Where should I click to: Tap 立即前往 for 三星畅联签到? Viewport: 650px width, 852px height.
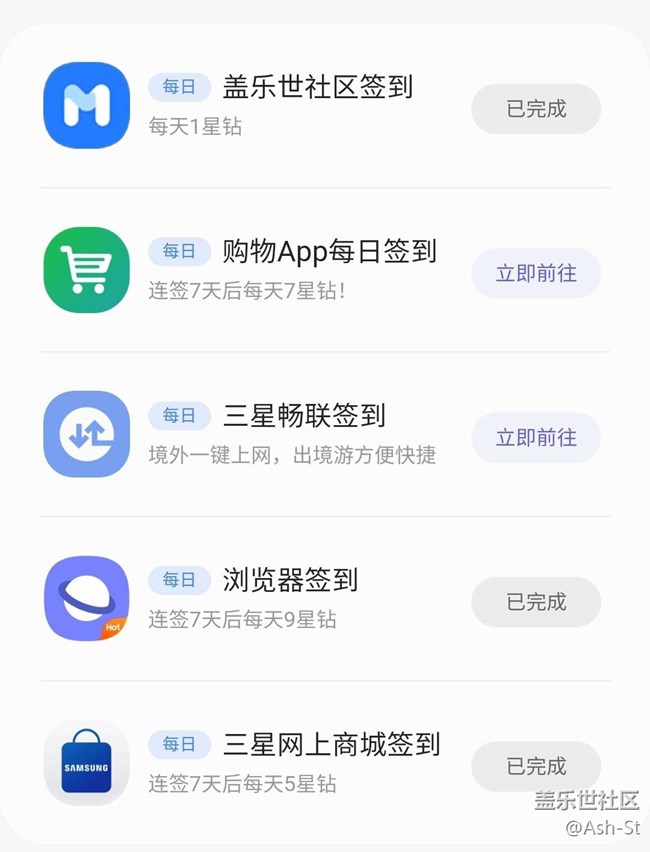coord(536,438)
